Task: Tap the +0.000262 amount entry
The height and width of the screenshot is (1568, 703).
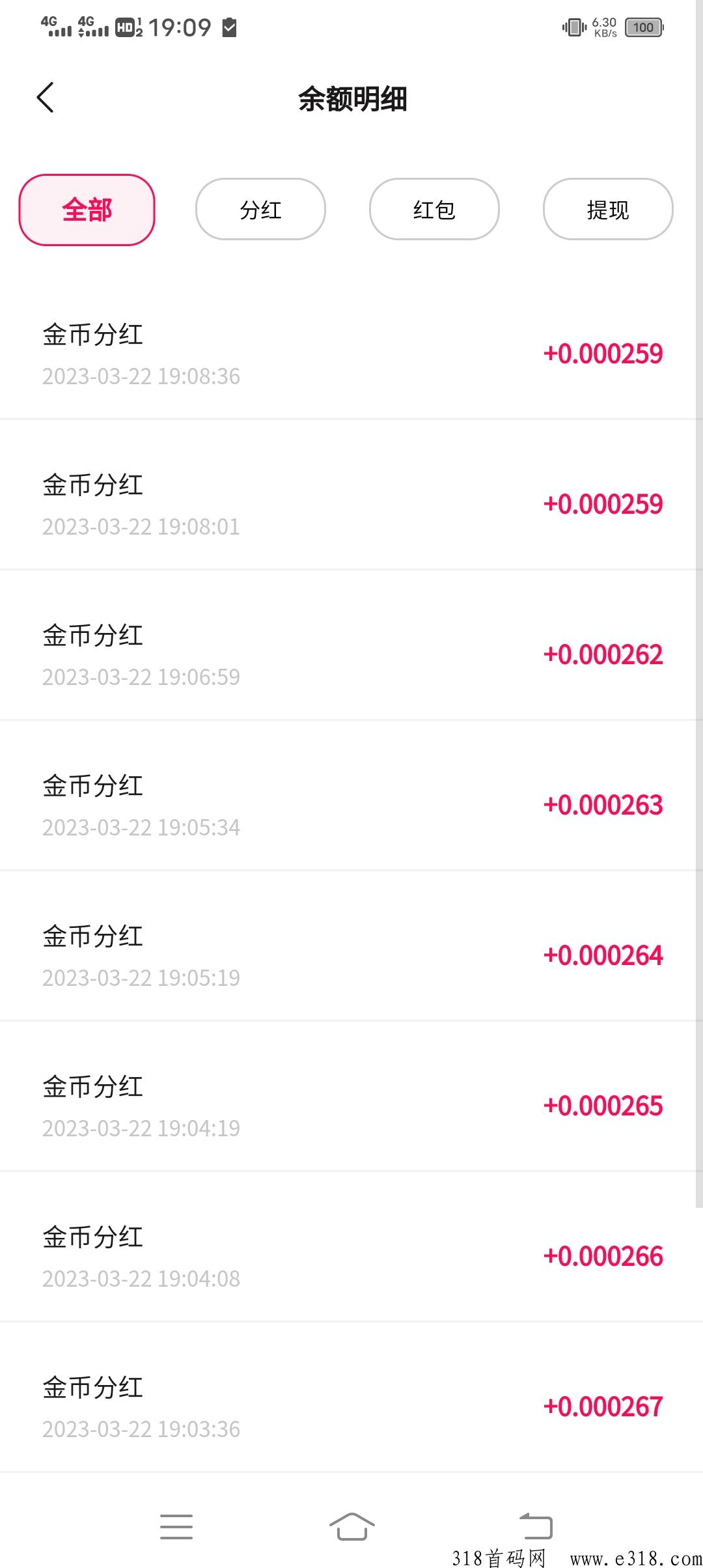Action: click(x=603, y=655)
